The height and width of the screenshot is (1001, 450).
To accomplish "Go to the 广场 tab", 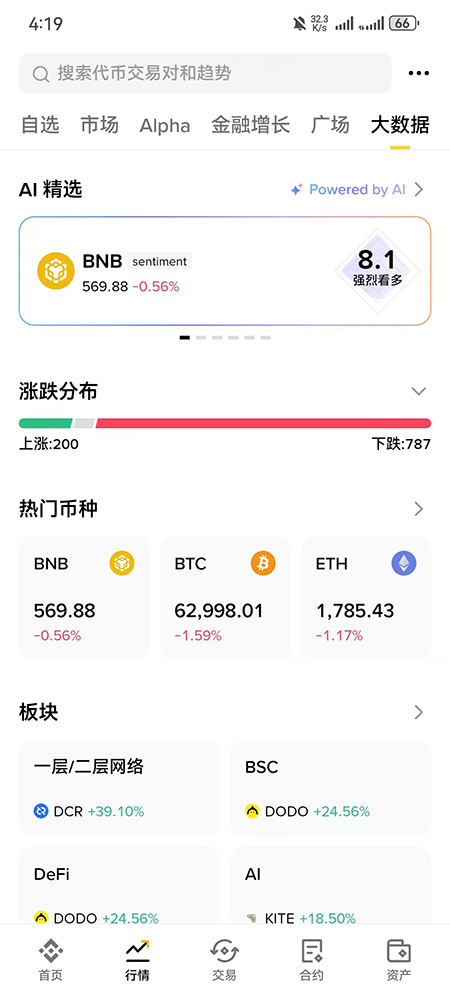I will point(330,124).
